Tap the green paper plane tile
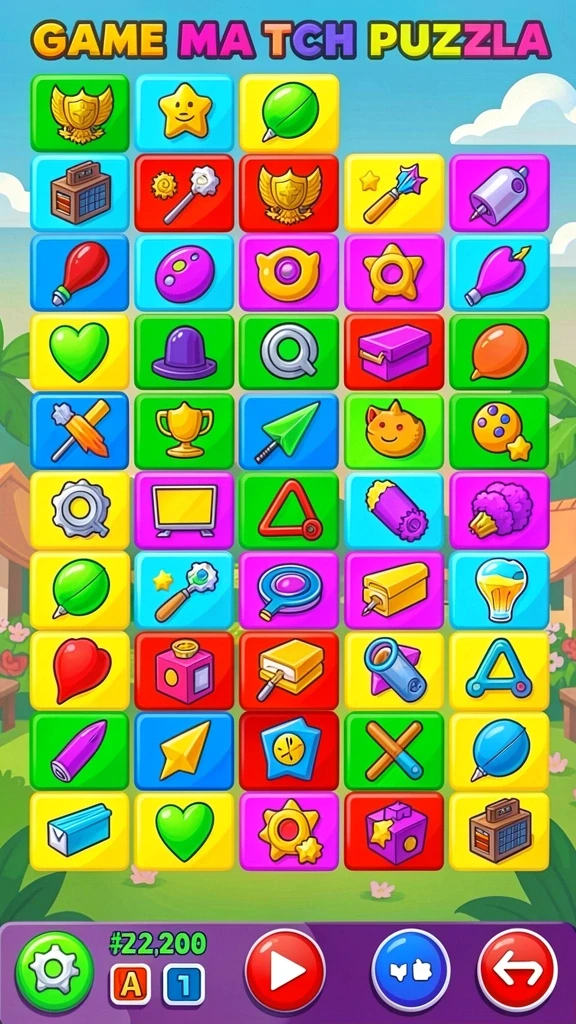576x1024 pixels. point(289,432)
